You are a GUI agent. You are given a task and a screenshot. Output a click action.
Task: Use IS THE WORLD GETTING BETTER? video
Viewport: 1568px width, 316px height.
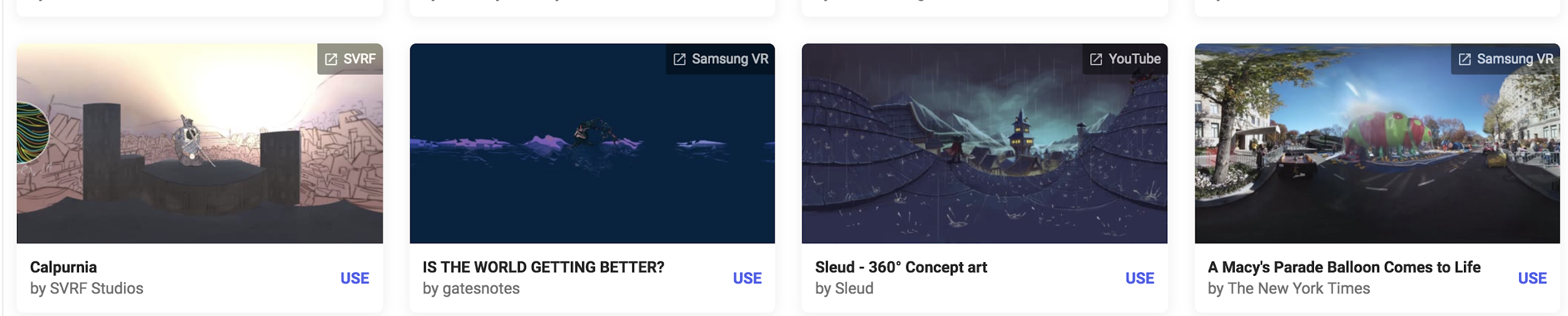(x=746, y=278)
